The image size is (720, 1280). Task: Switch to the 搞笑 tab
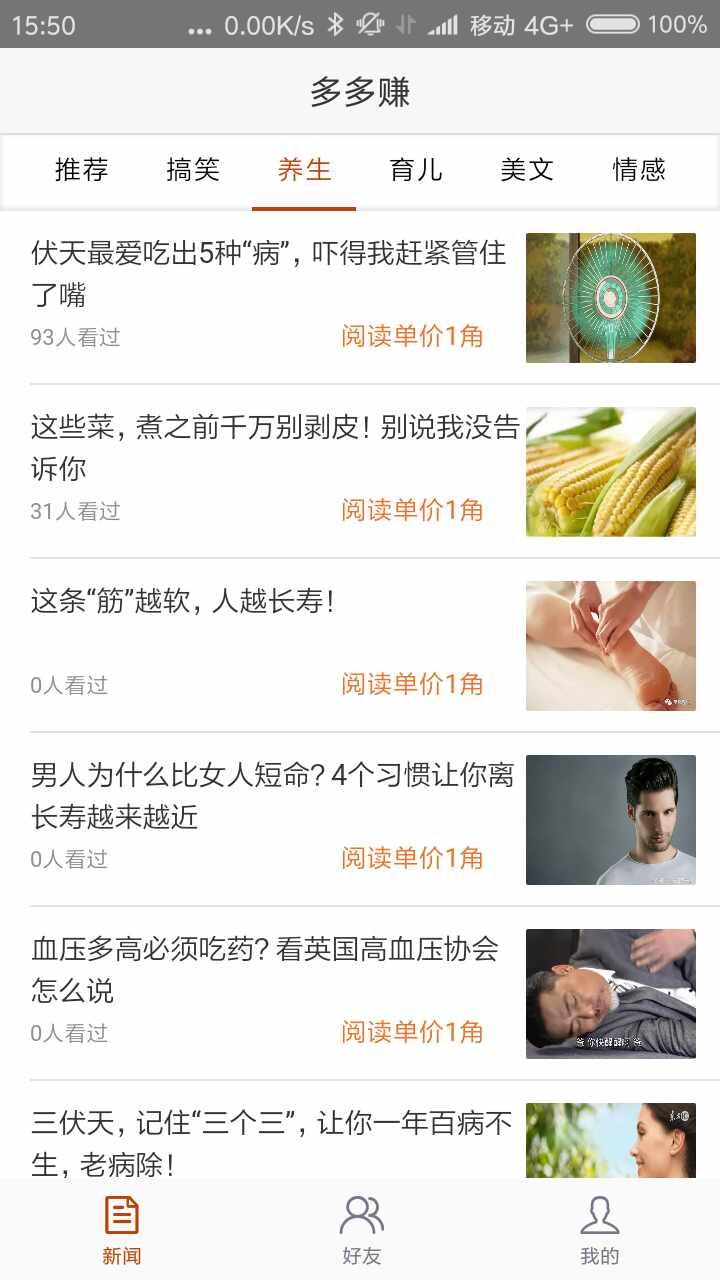[193, 170]
